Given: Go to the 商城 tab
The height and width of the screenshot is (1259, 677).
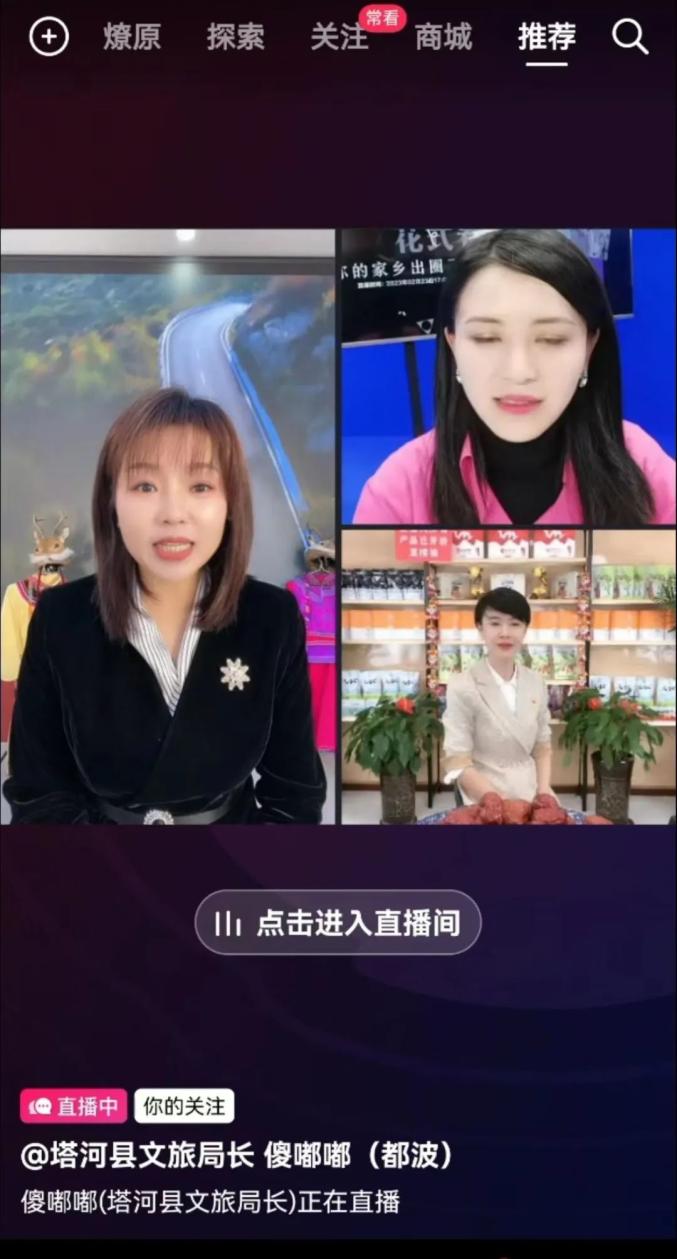Looking at the screenshot, I should click(x=443, y=38).
